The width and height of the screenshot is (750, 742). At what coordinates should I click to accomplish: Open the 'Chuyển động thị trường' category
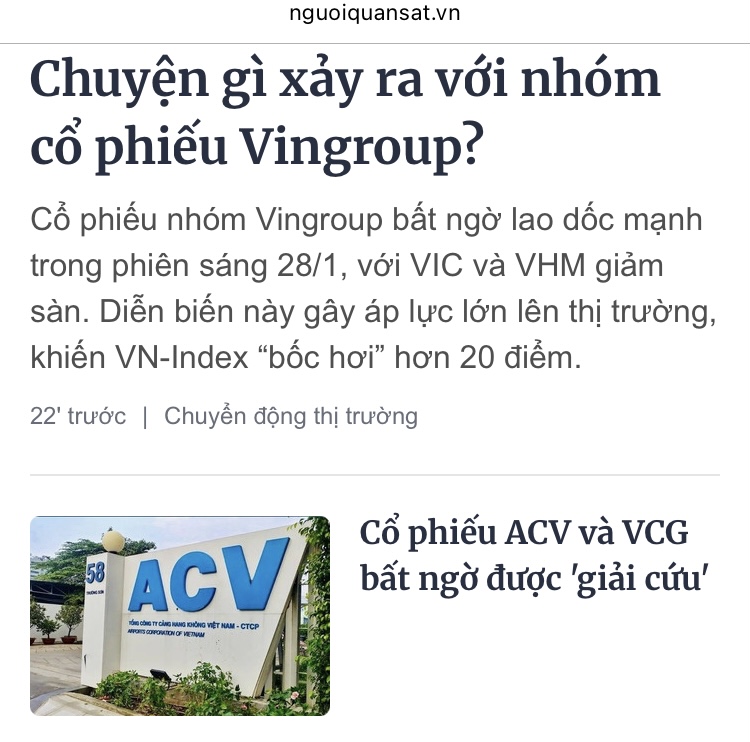pyautogui.click(x=290, y=416)
